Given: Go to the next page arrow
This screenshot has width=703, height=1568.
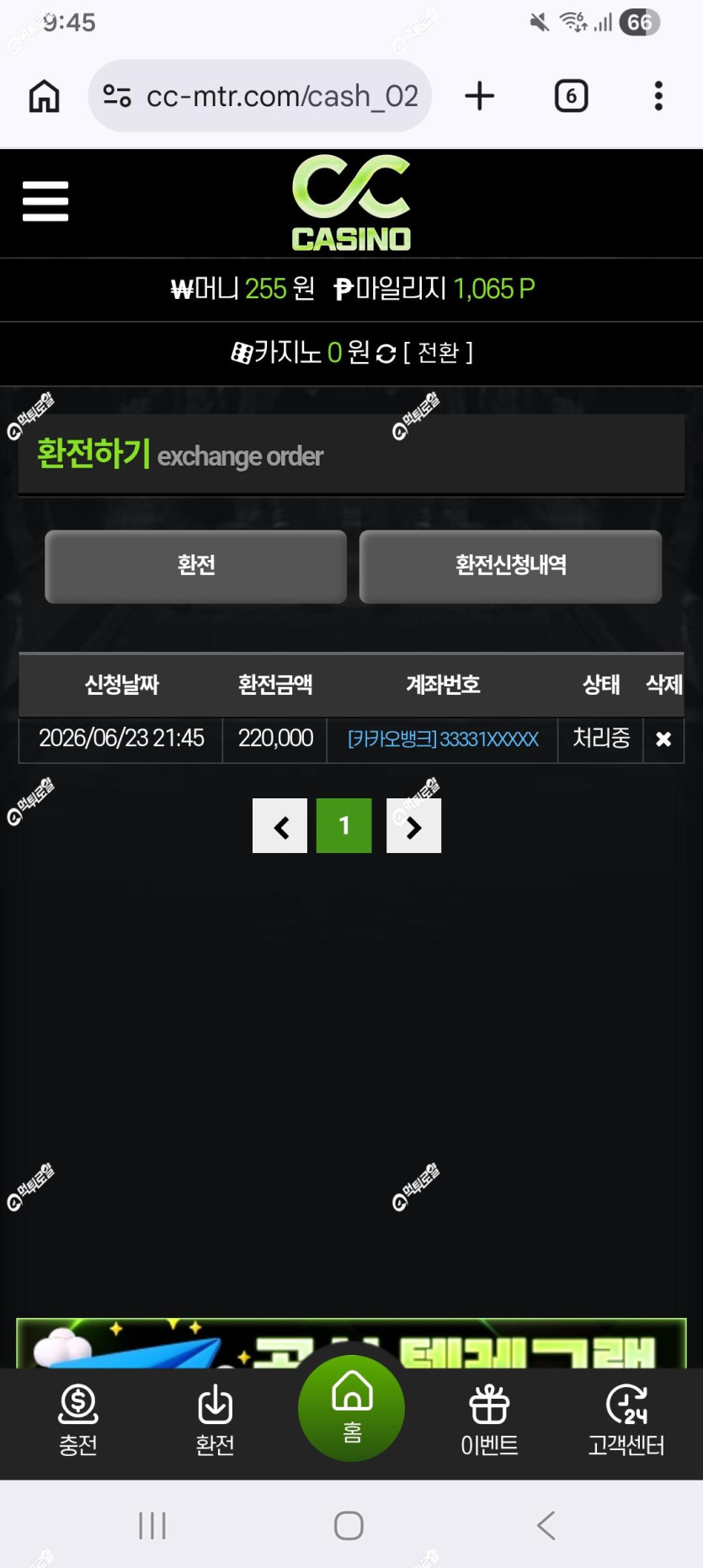Looking at the screenshot, I should tap(413, 826).
